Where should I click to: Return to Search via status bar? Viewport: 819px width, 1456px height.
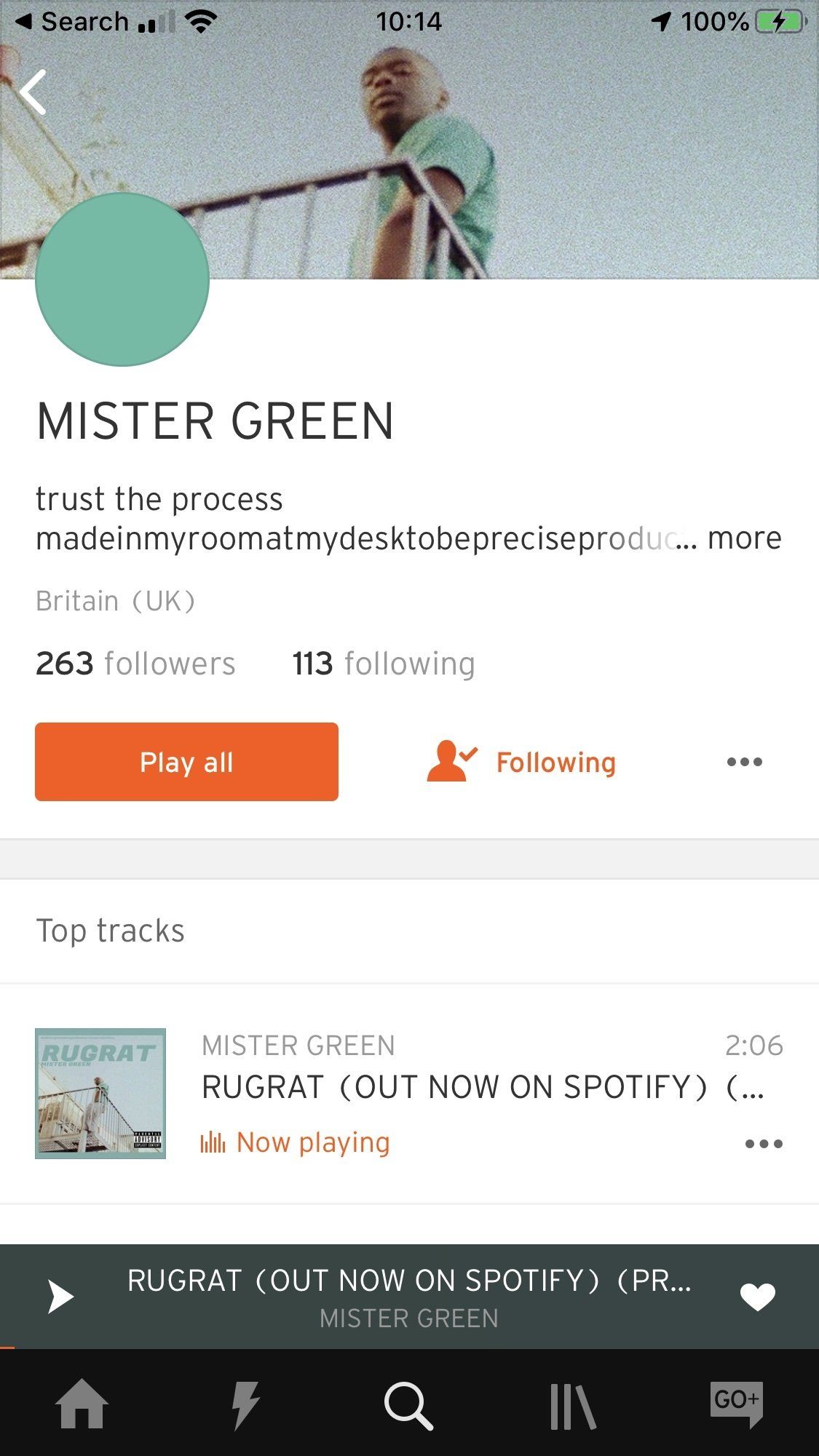[73, 22]
